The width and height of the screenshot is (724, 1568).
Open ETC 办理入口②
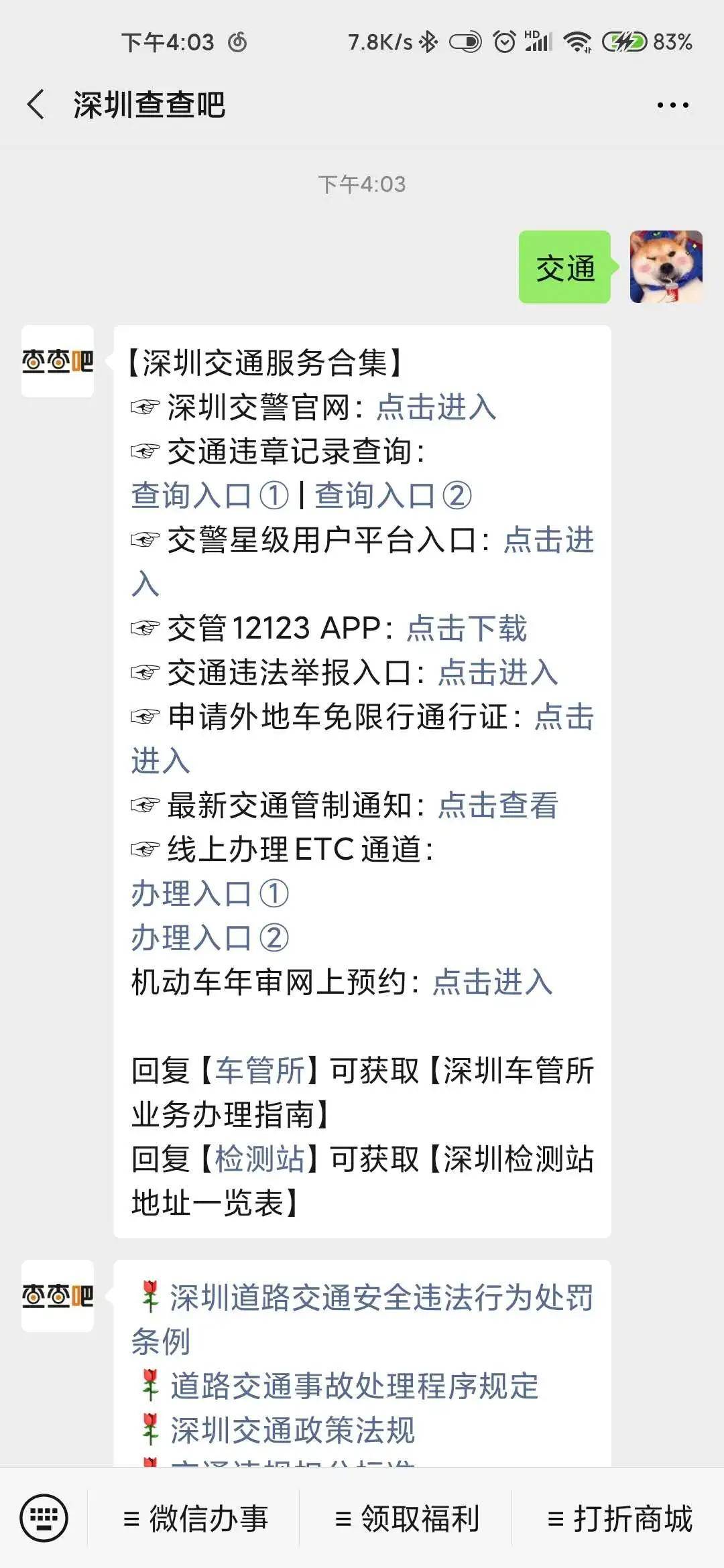pos(209,937)
